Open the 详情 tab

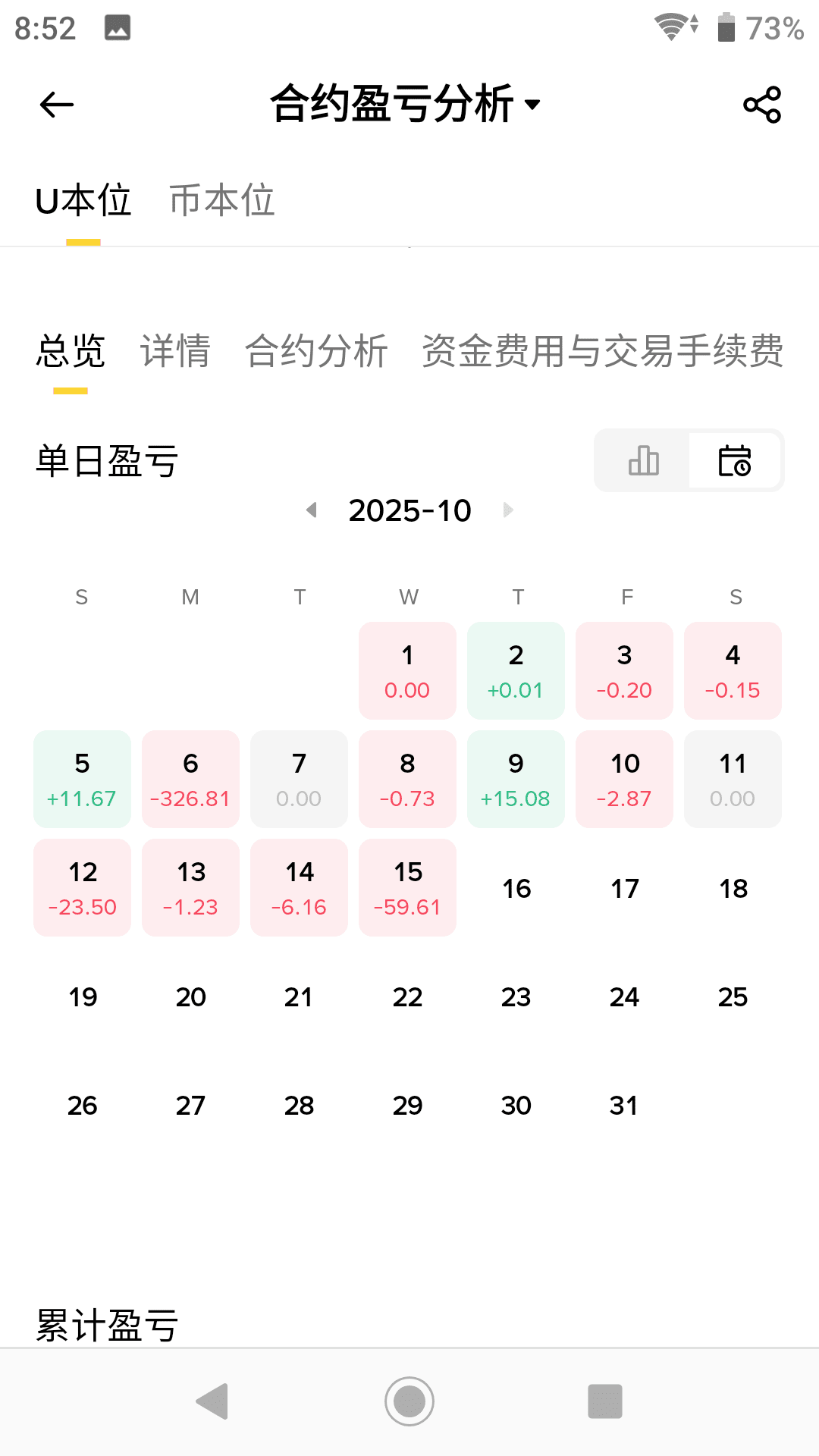[175, 352]
